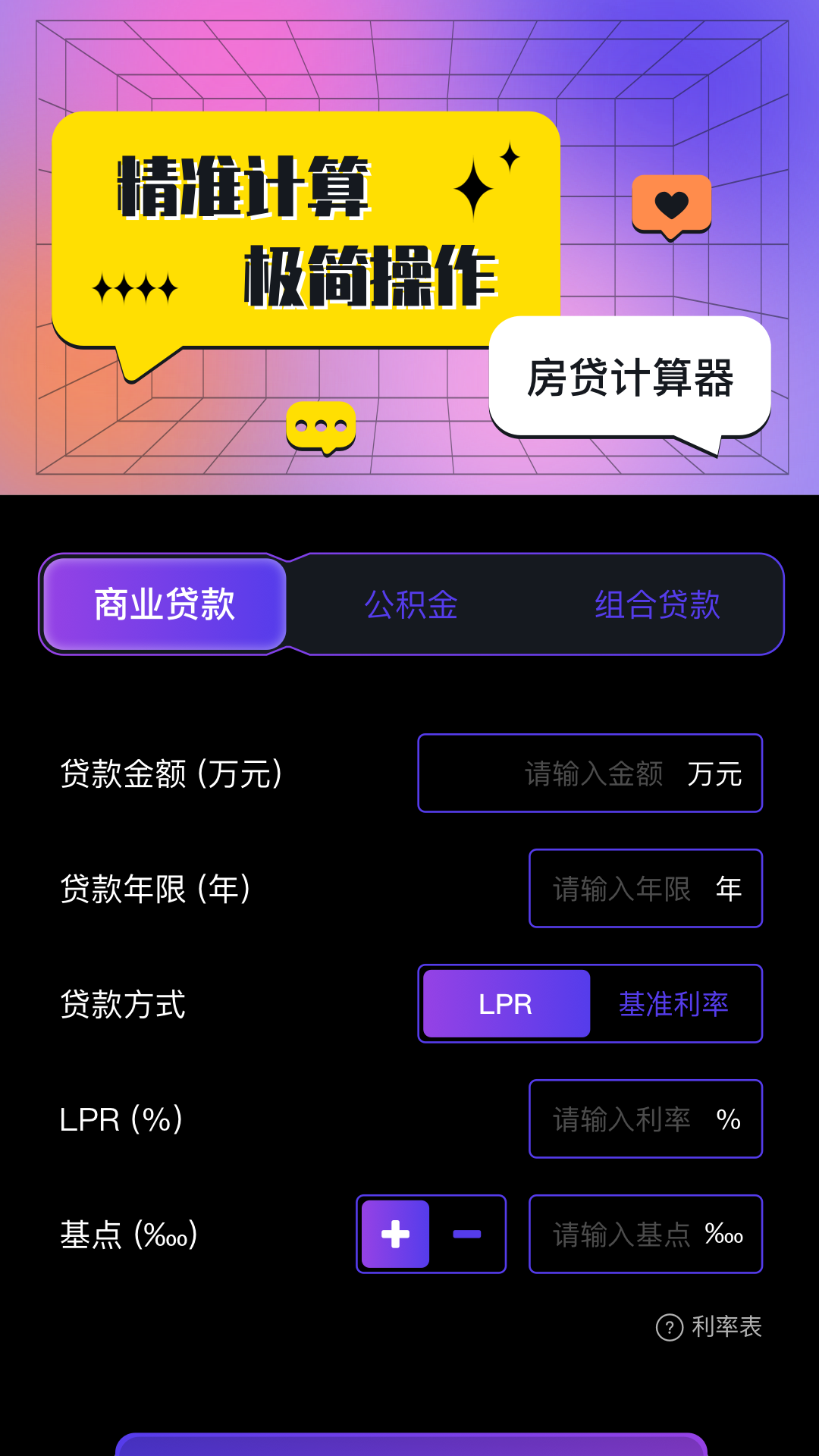Switch loan method to 基准利率

673,1003
